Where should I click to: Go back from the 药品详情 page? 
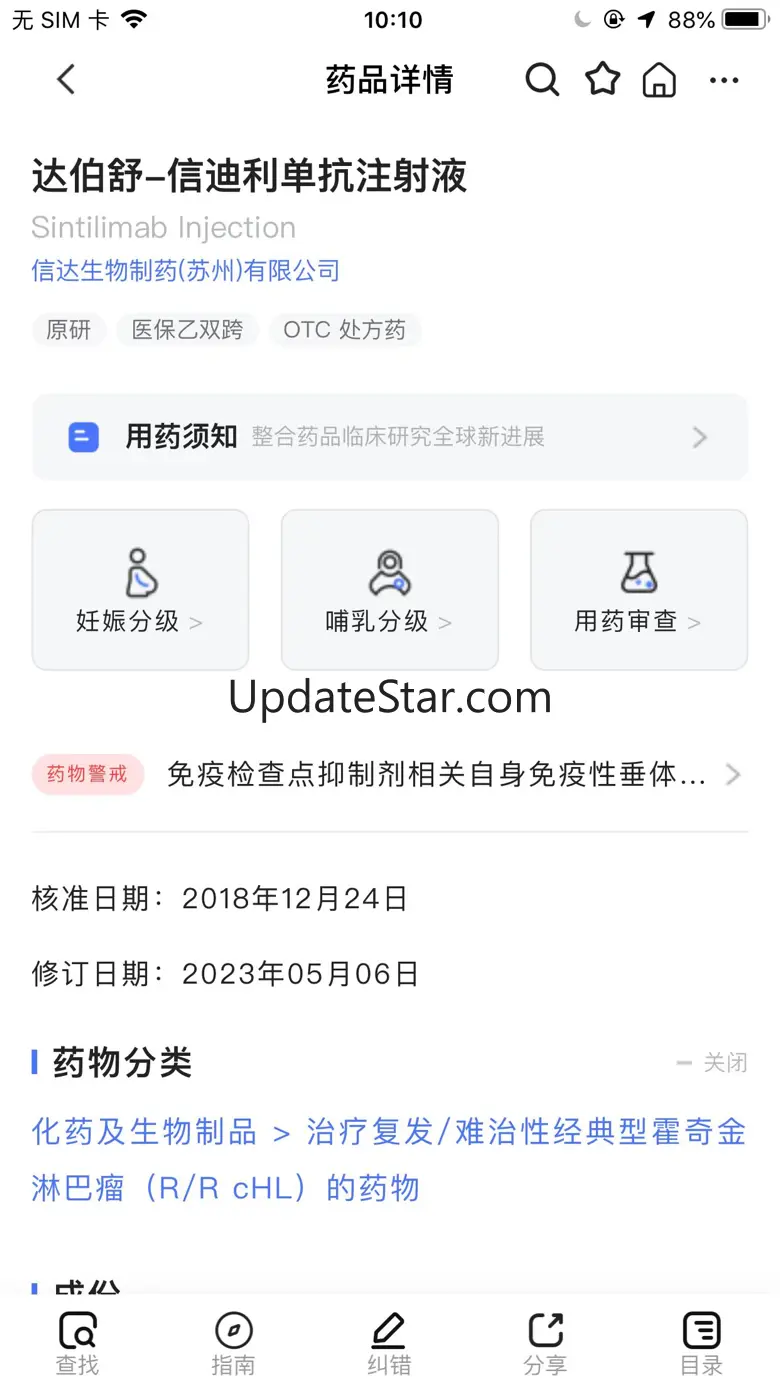(x=66, y=80)
